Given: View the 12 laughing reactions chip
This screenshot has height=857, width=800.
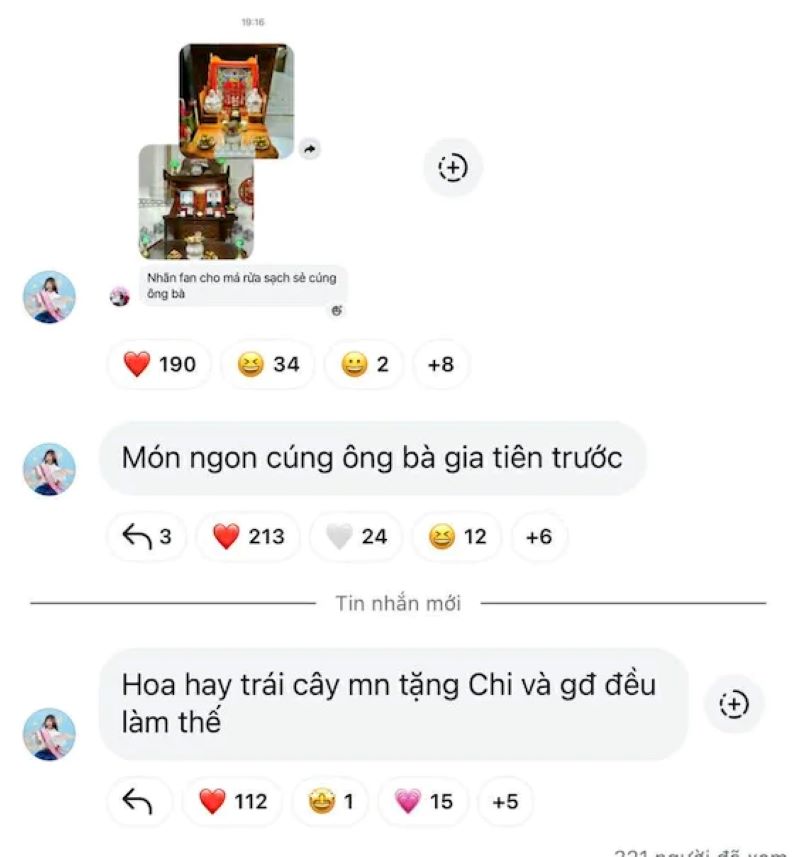Looking at the screenshot, I should pyautogui.click(x=457, y=537).
